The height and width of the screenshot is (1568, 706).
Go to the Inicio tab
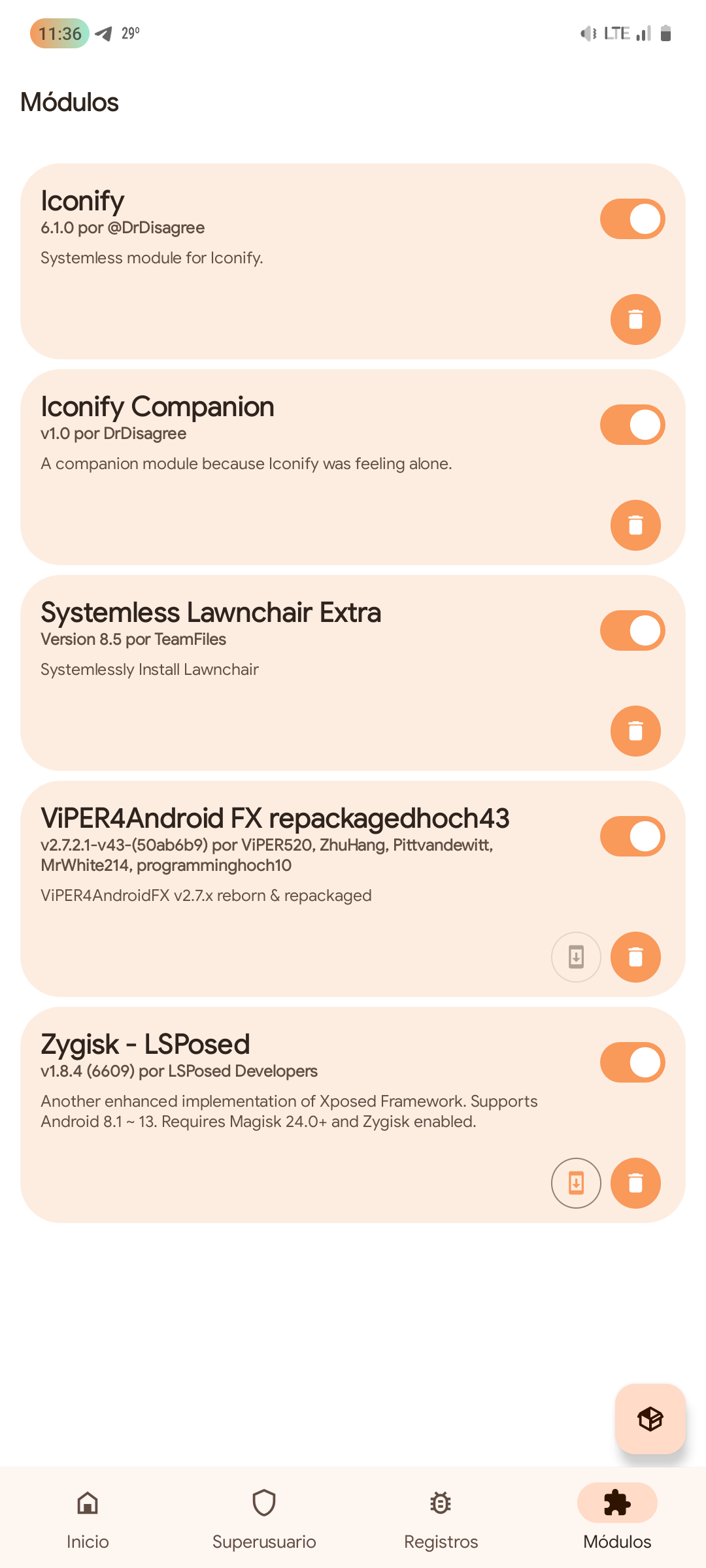(x=88, y=1518)
